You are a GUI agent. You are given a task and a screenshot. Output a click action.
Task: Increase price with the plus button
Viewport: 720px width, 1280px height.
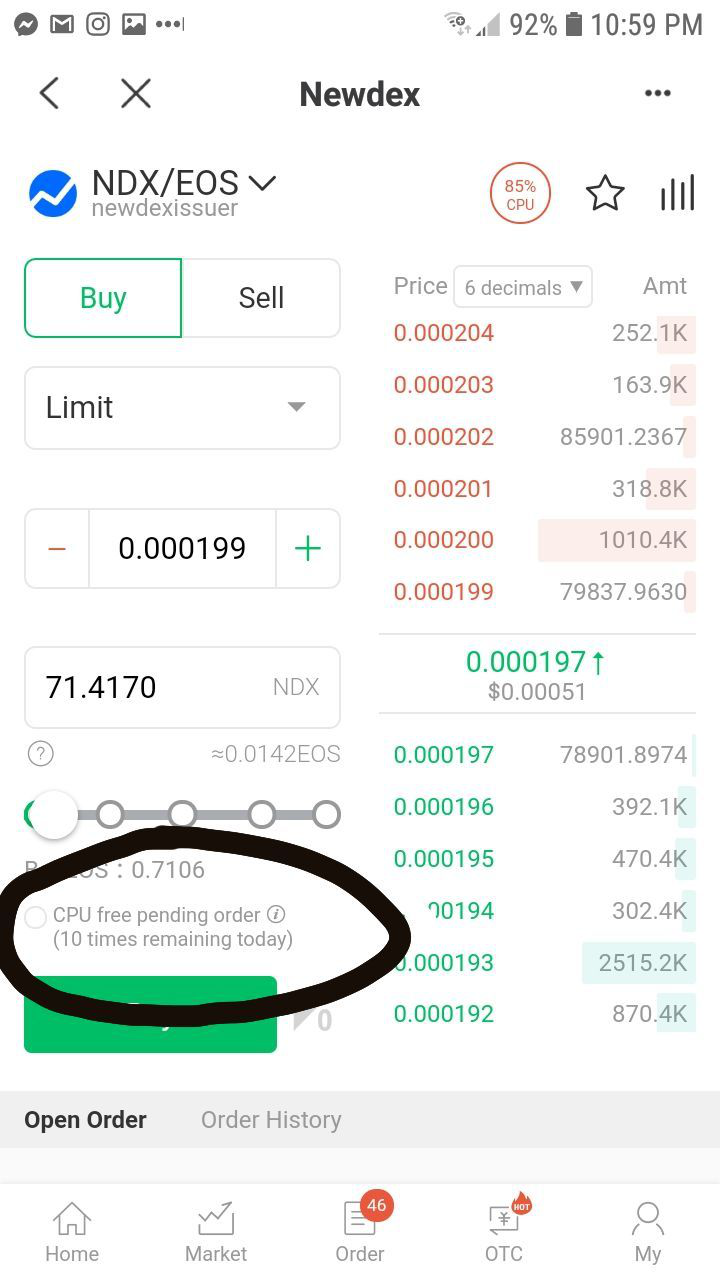coord(308,548)
